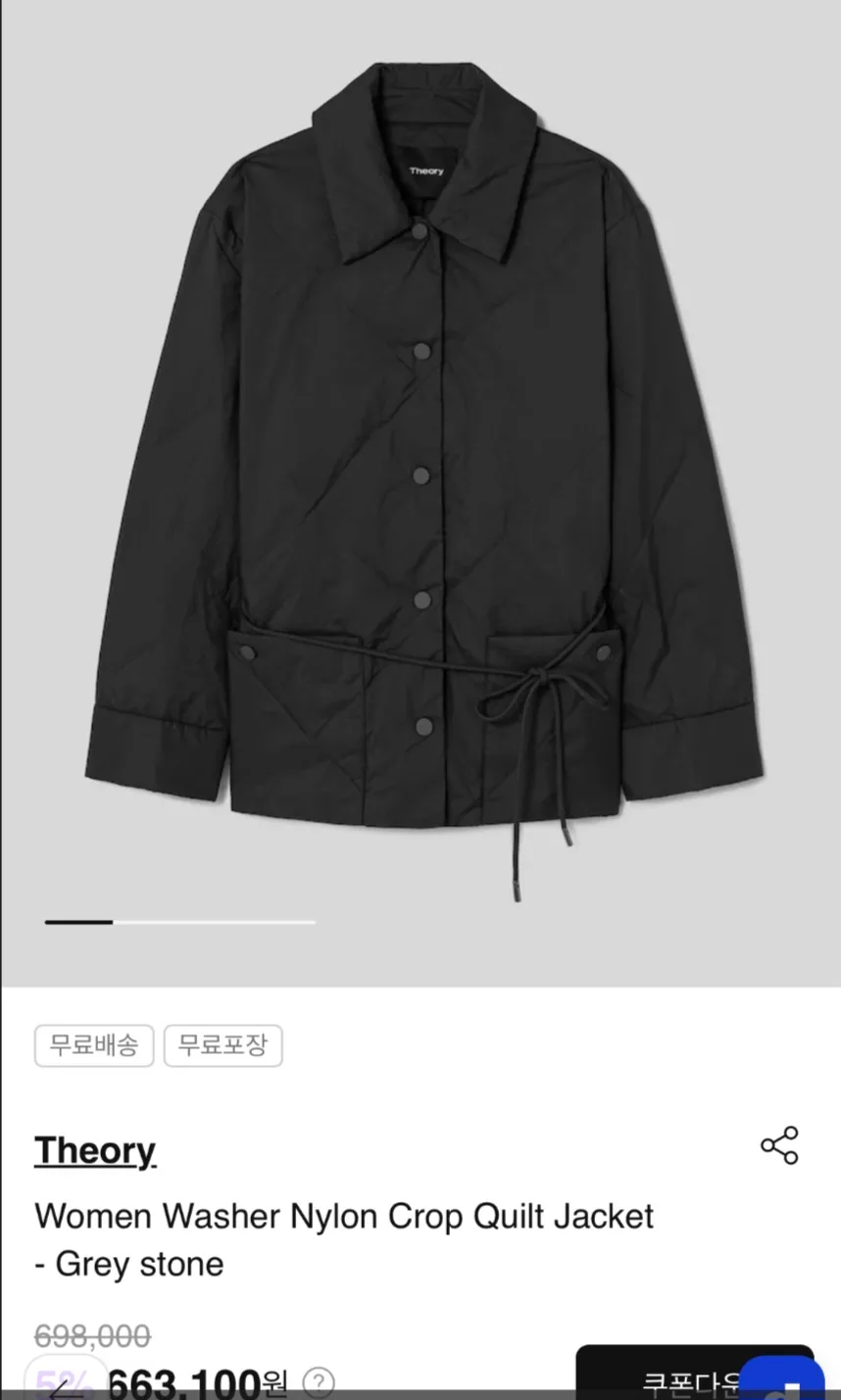Open the price info question mark
Image resolution: width=841 pixels, height=1400 pixels.
319,1383
